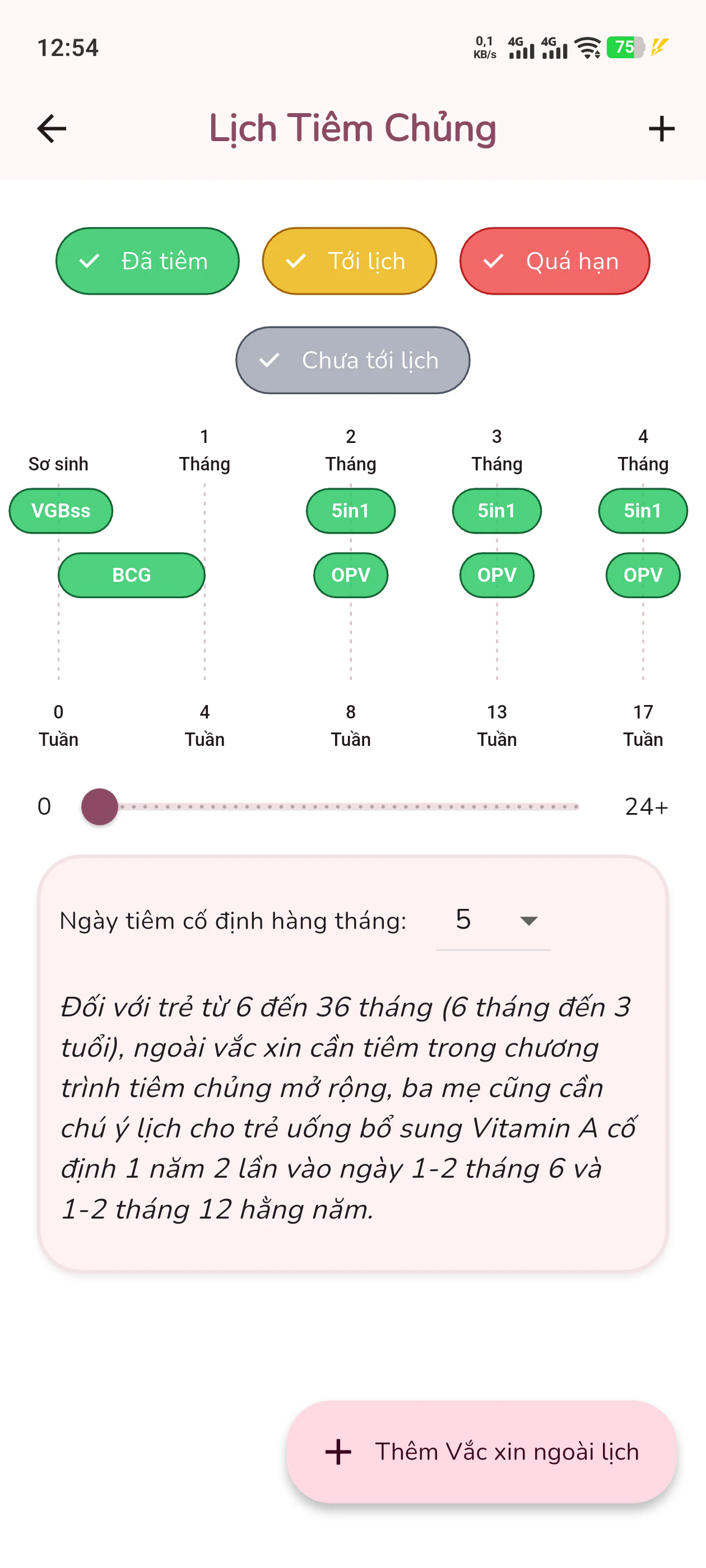Toggle the Tới lịch filter chip
Screen dimensions: 706x1568
click(x=349, y=261)
